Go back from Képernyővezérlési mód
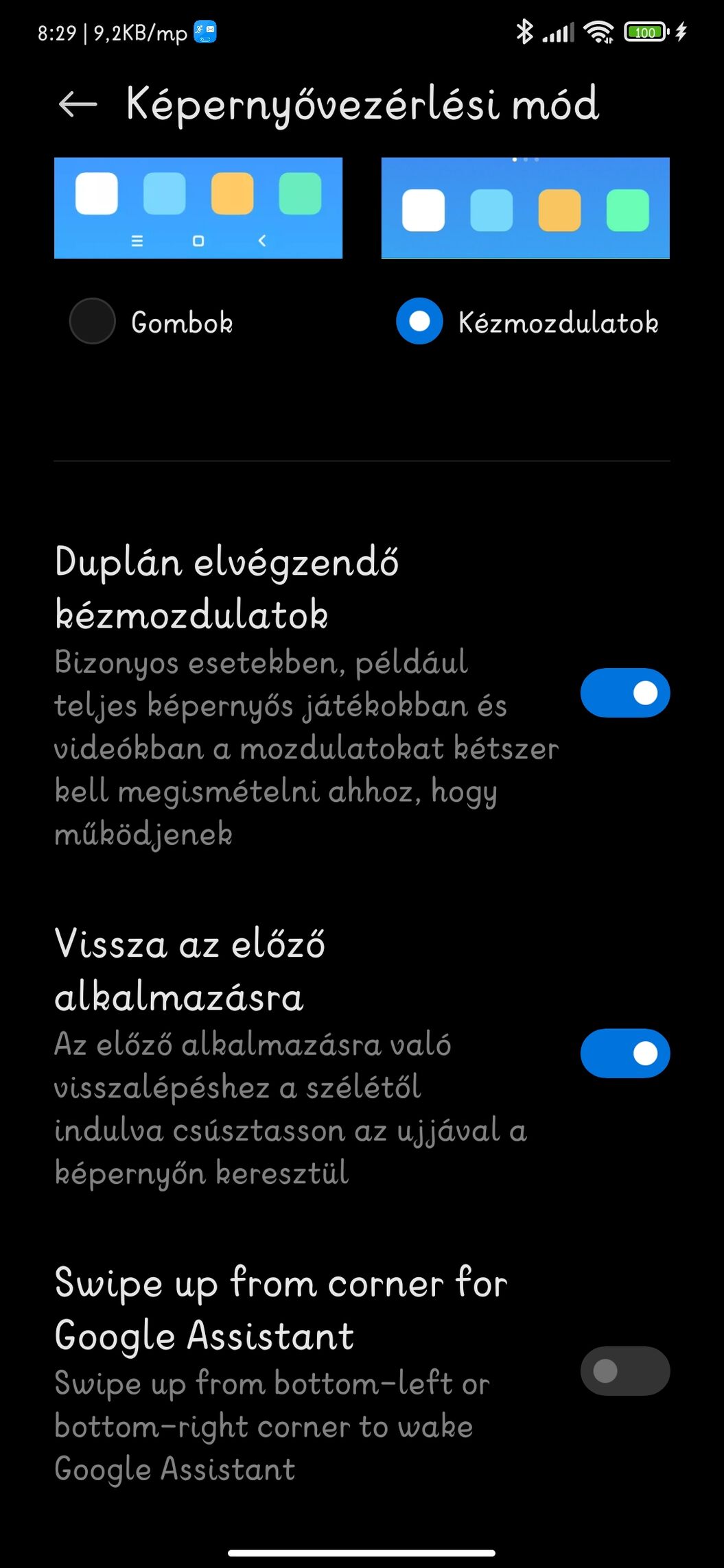The width and height of the screenshot is (724, 1568). point(78,104)
